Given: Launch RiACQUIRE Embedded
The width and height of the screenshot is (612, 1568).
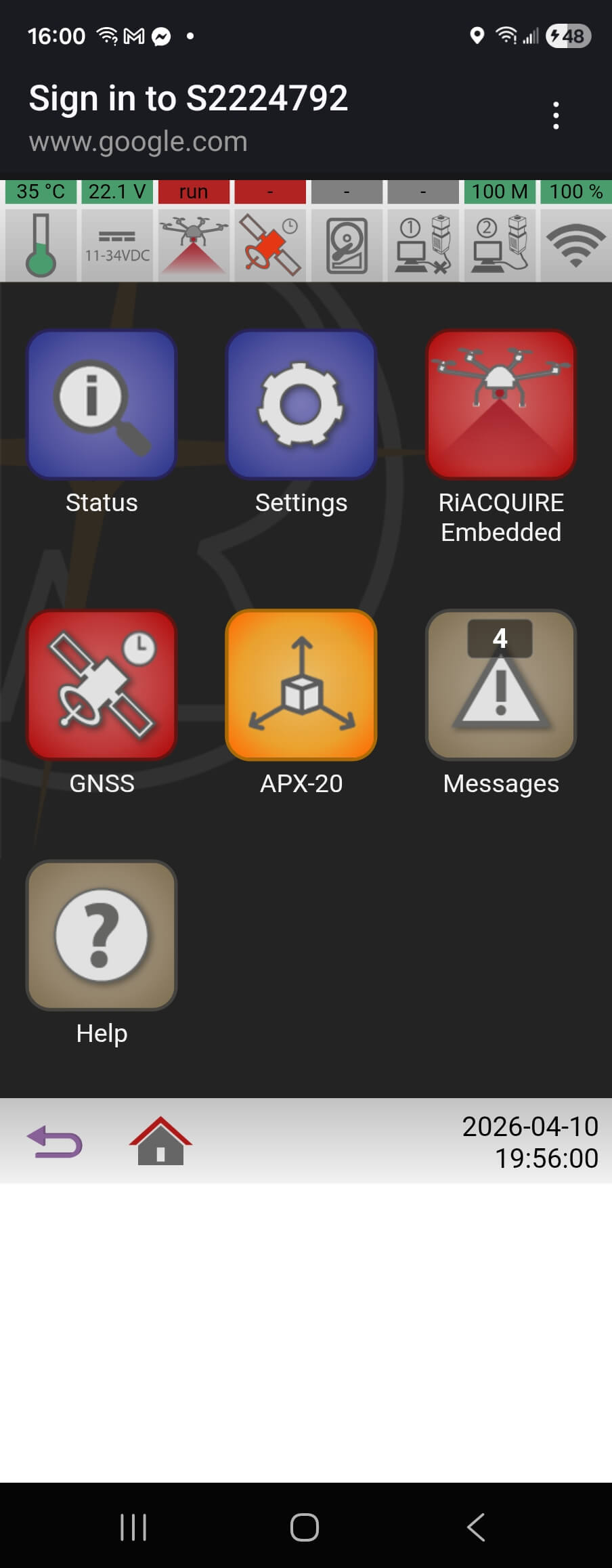Looking at the screenshot, I should [501, 405].
